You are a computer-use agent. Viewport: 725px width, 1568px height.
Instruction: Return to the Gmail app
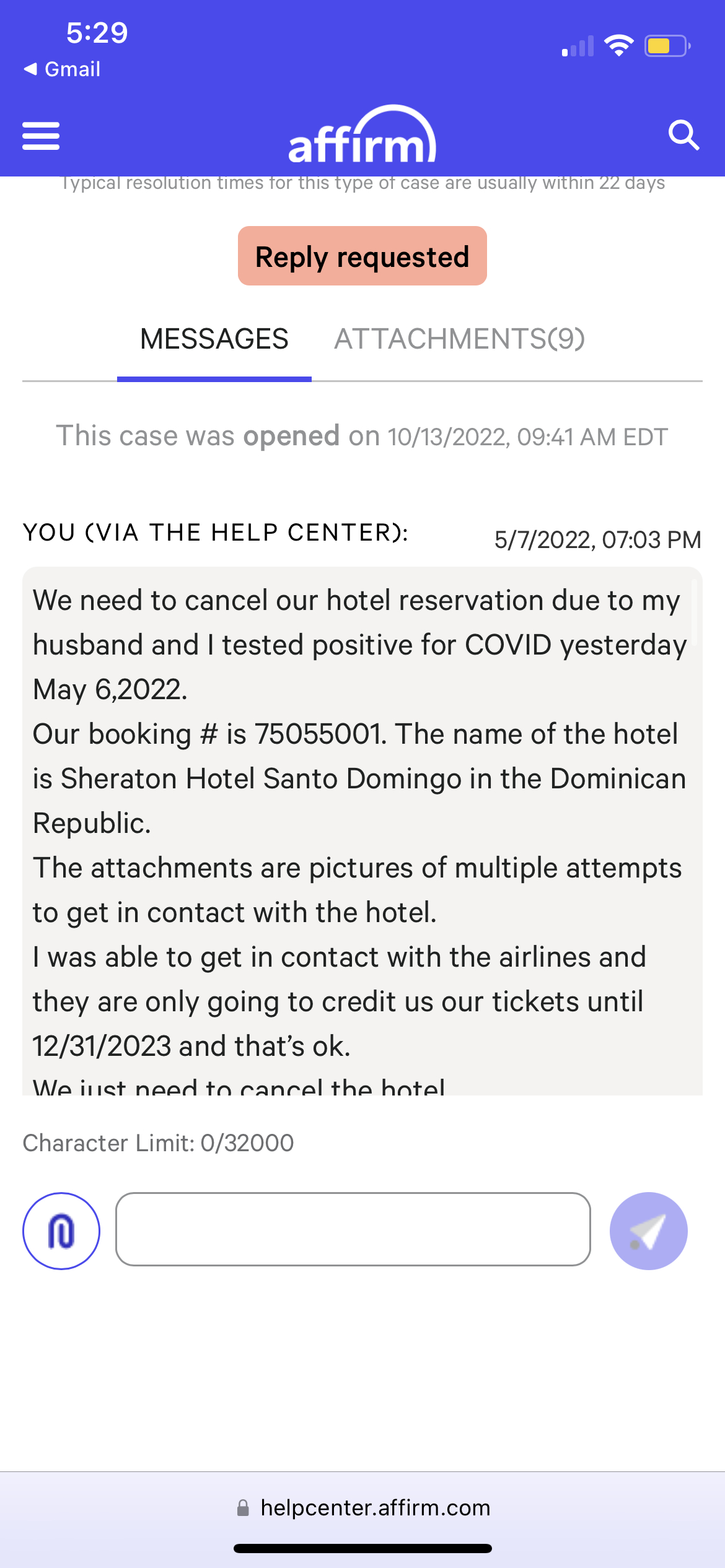click(x=62, y=69)
